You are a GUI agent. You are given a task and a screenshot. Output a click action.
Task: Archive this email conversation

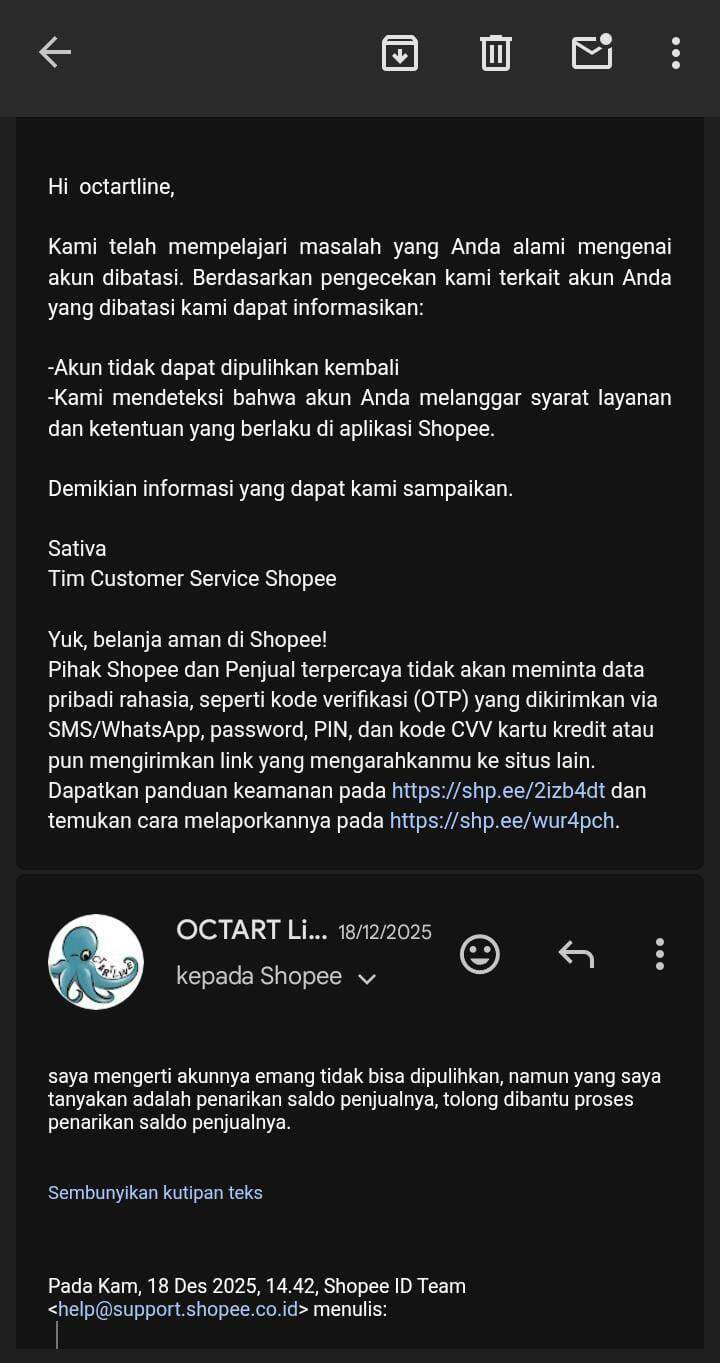point(400,53)
